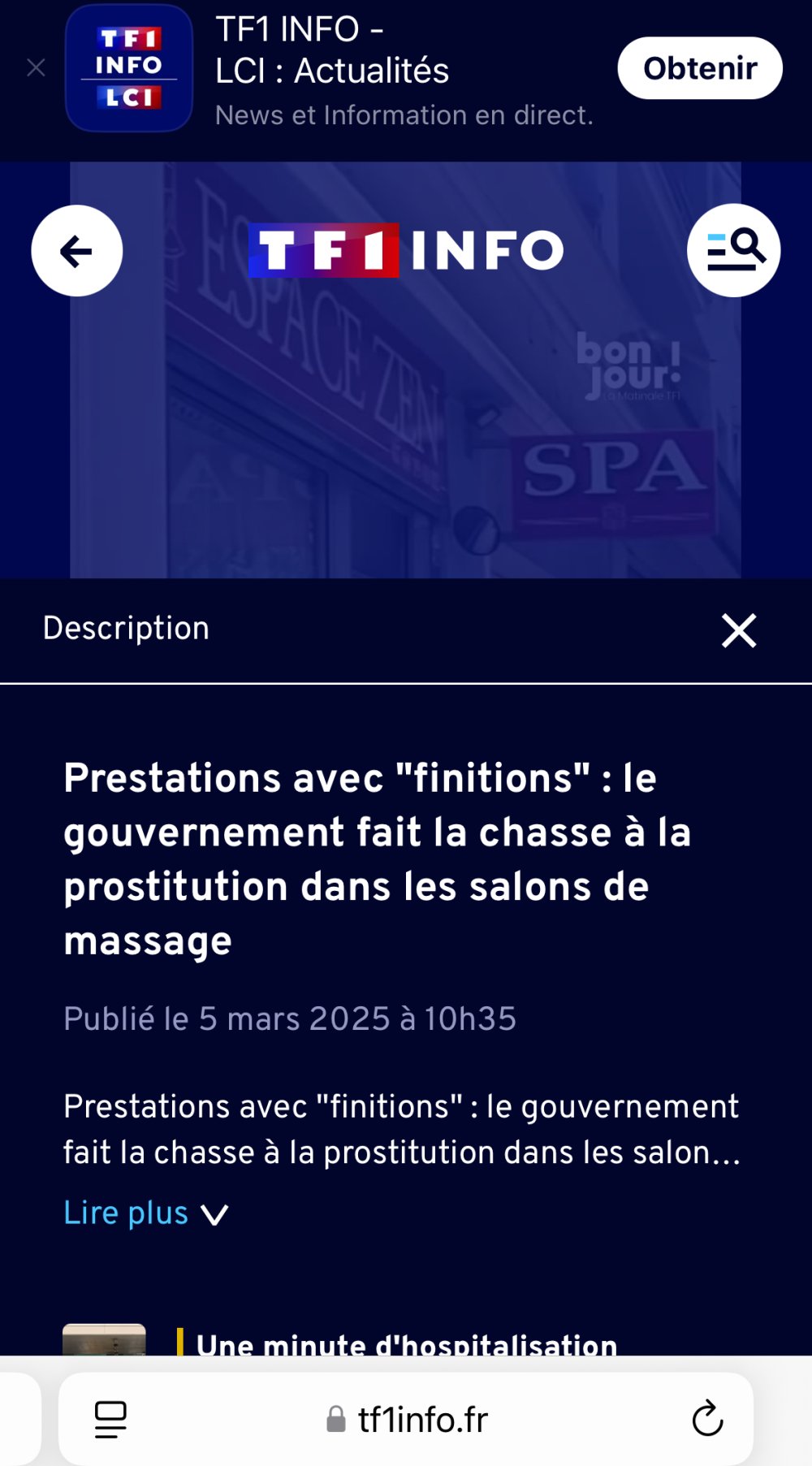Screen dimensions: 812x1466
Task: Open the tf1info.fr address bar
Action: coord(406,1420)
